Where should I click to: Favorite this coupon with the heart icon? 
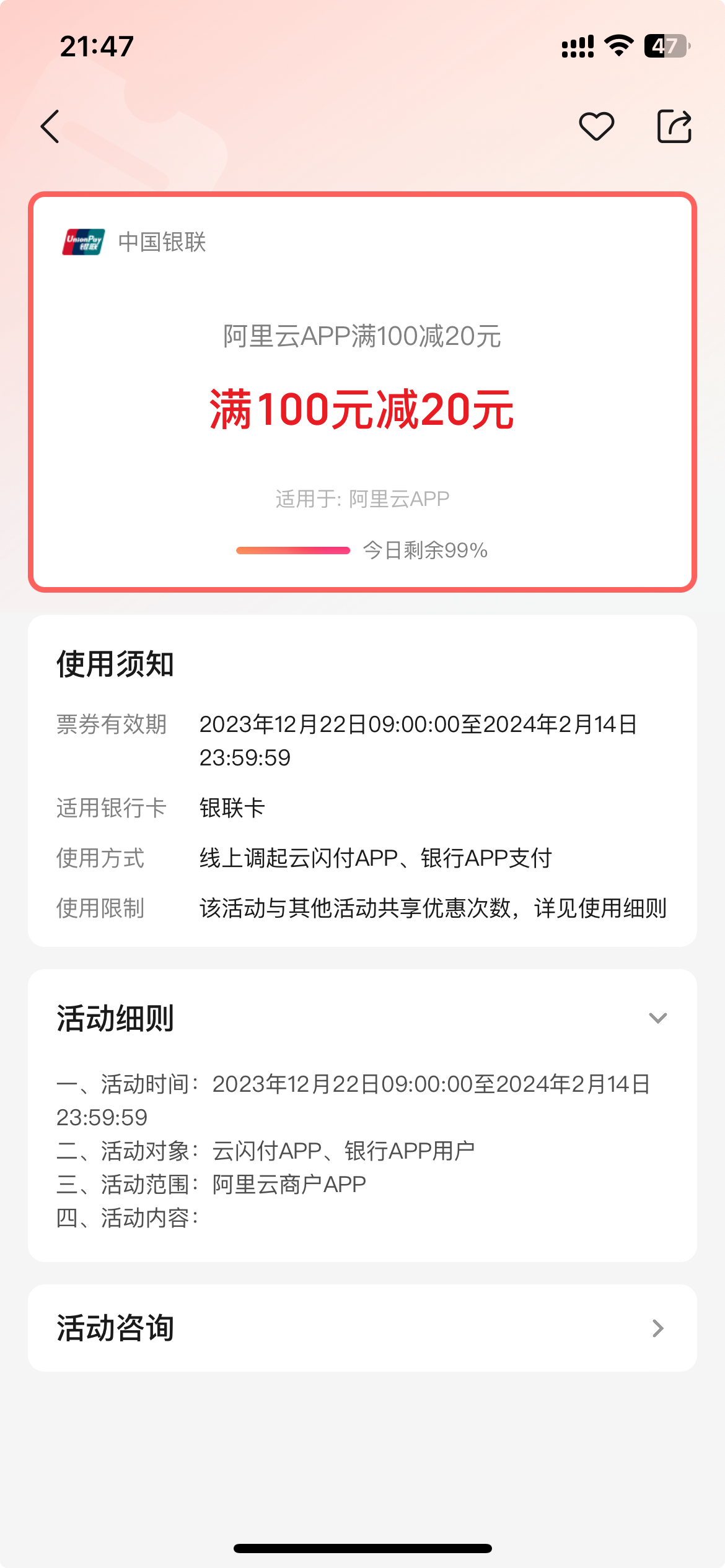(x=596, y=127)
